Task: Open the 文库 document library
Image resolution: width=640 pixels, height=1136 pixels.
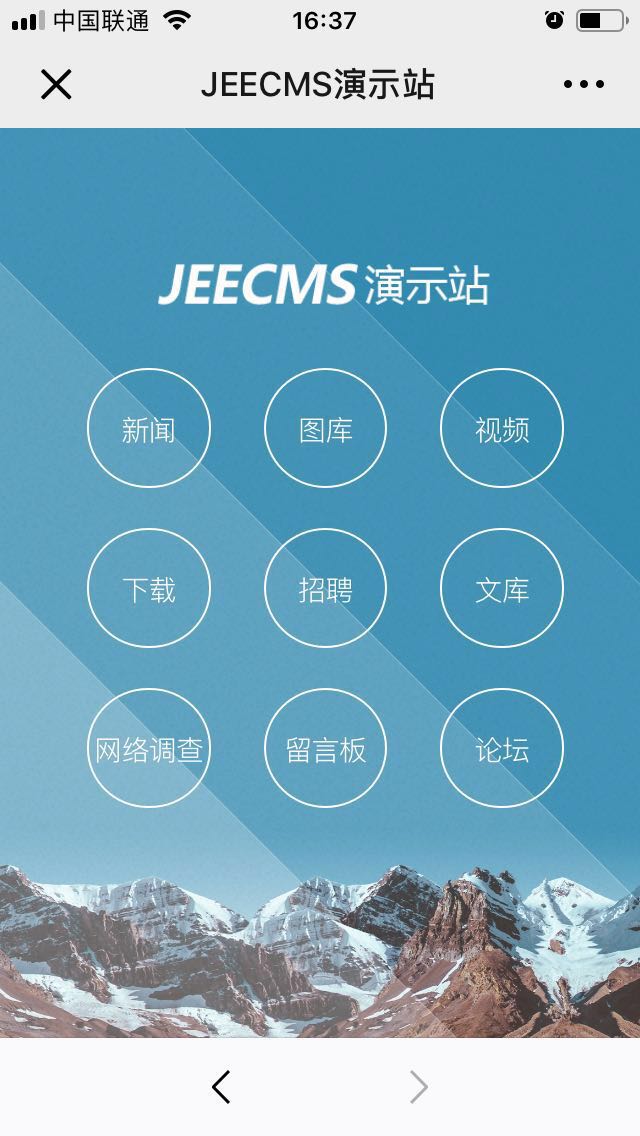Action: [502, 589]
